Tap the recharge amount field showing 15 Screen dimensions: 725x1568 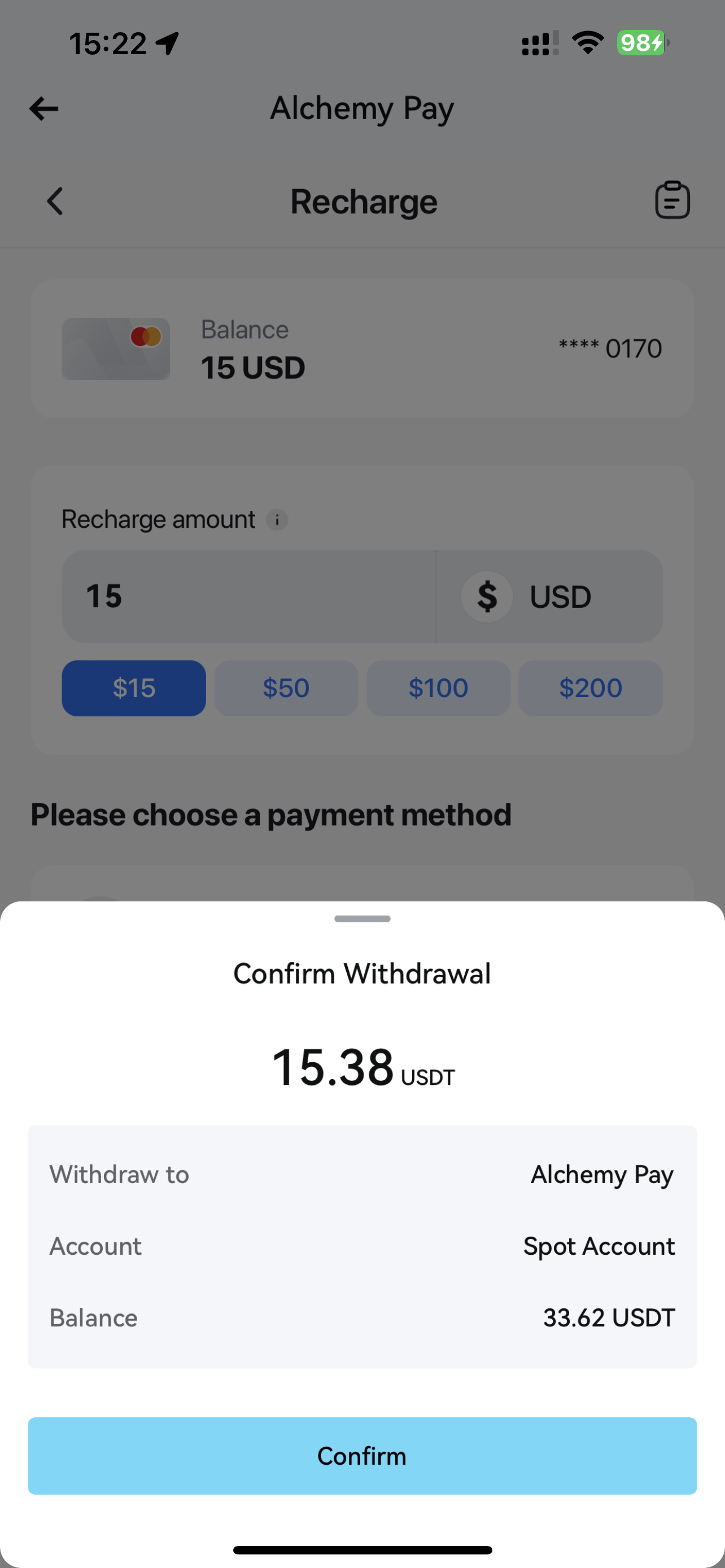[248, 596]
